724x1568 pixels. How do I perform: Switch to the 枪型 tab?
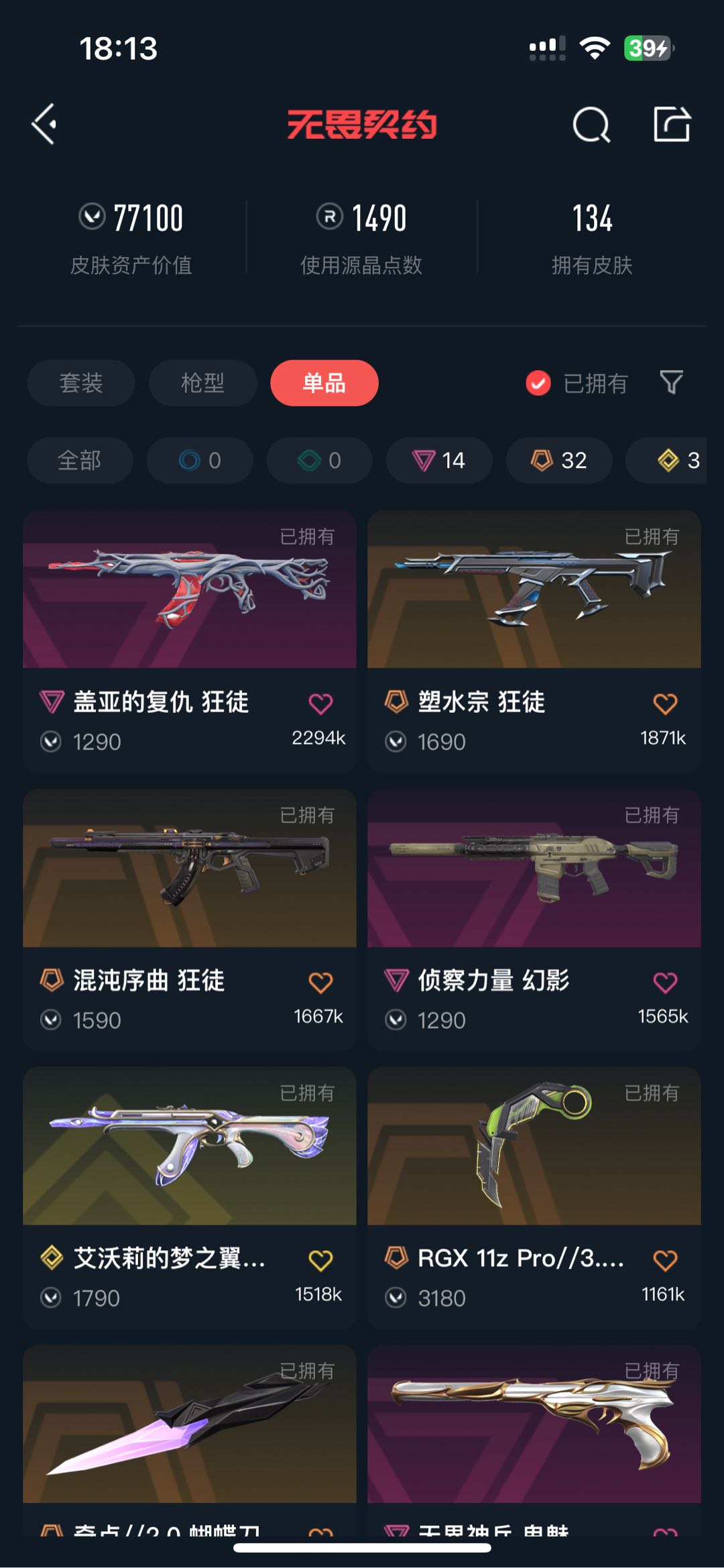202,383
